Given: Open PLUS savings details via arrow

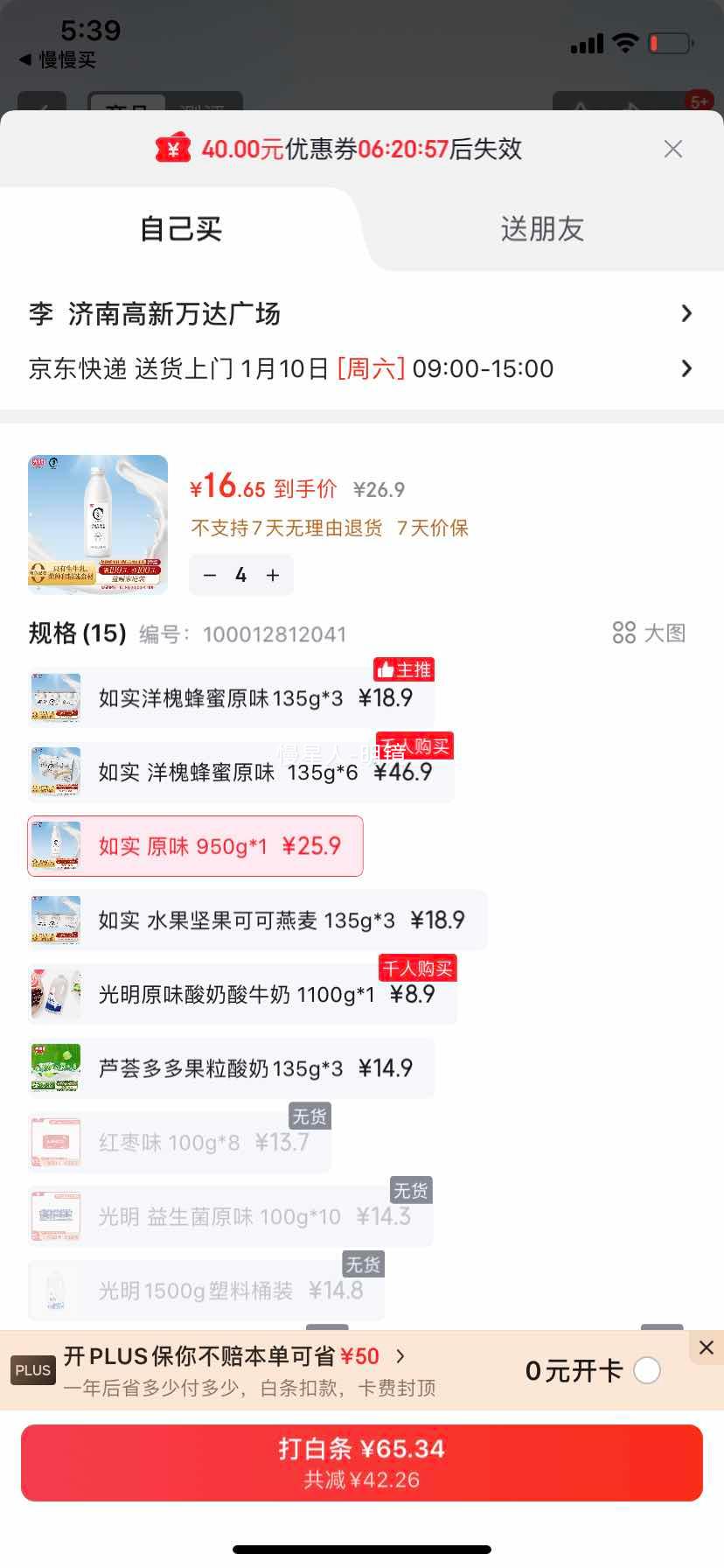Looking at the screenshot, I should (x=401, y=1355).
